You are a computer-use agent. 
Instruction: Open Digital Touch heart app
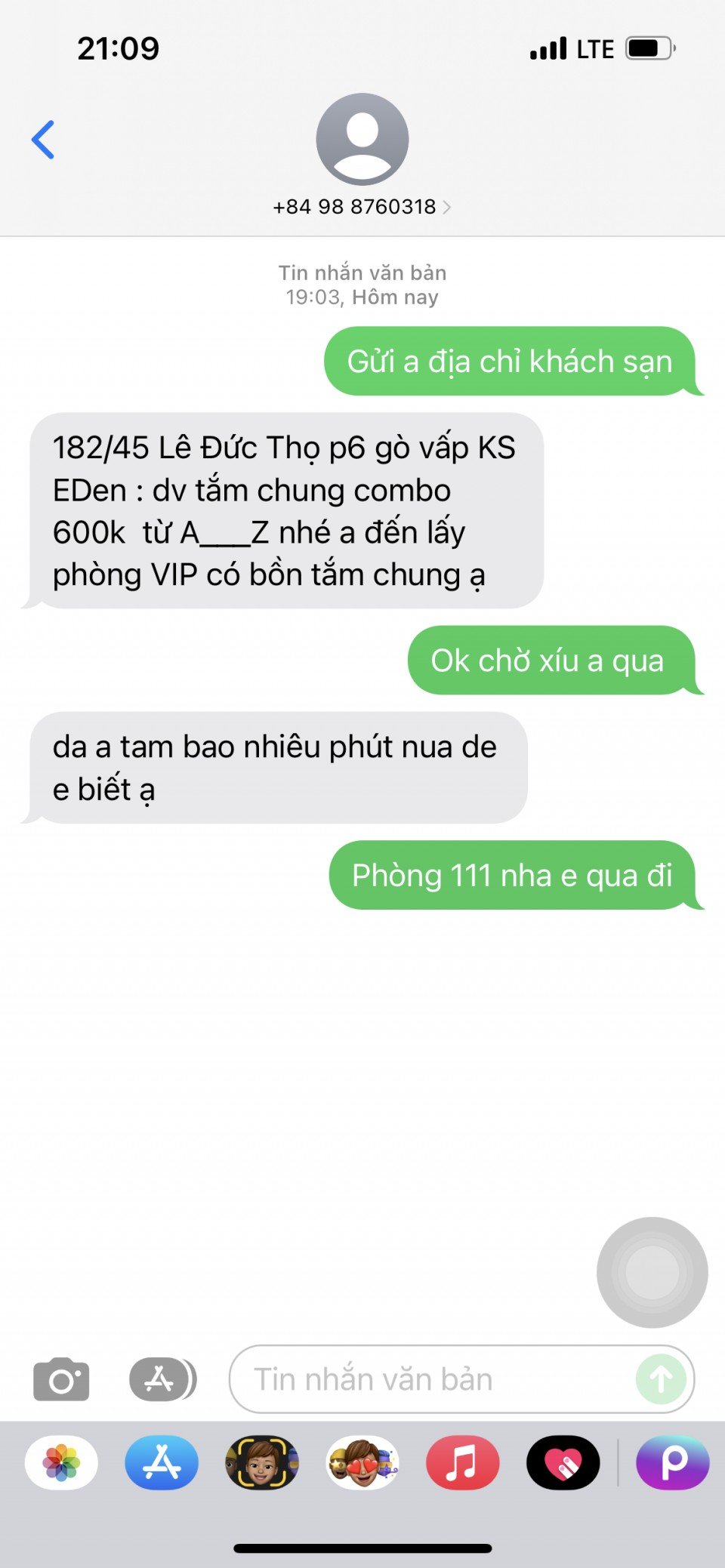point(563,1462)
